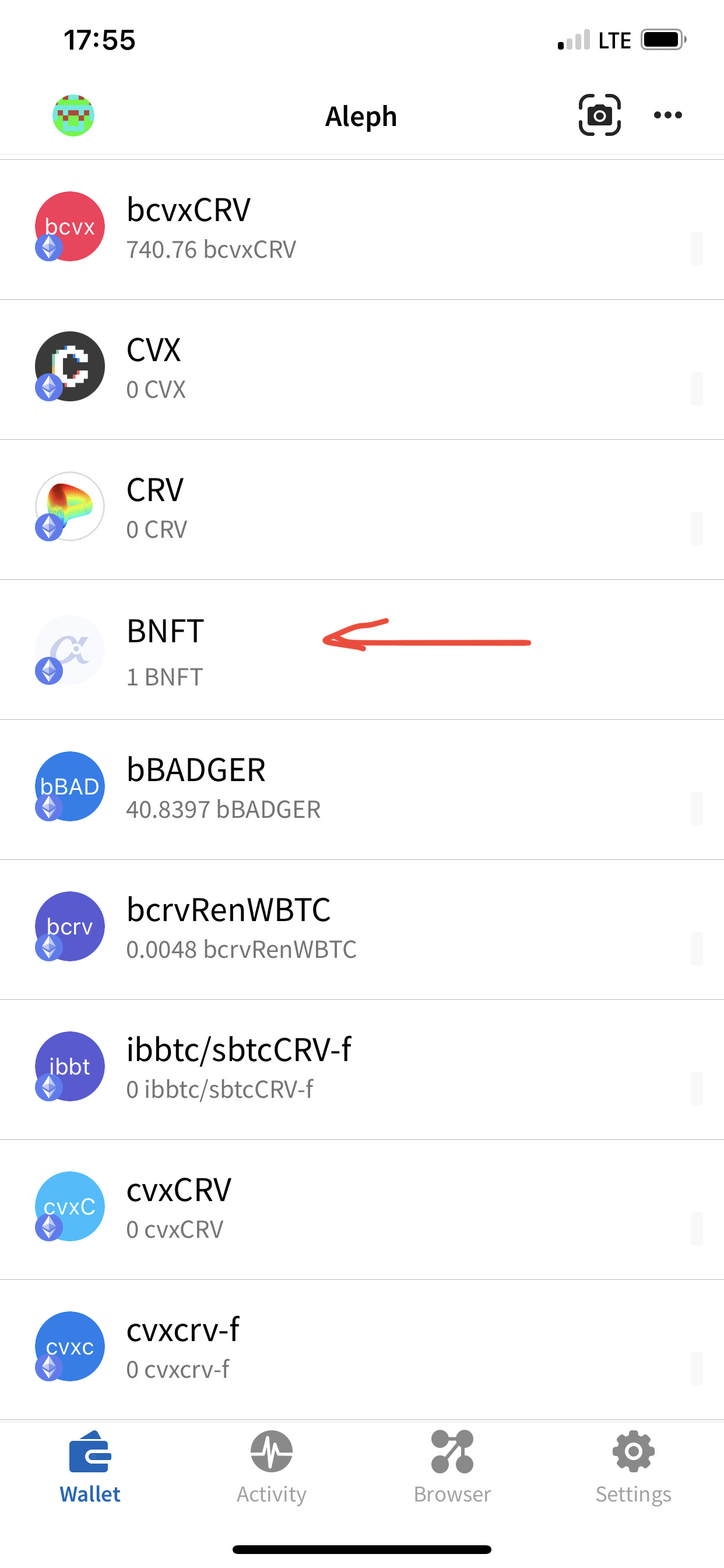Open the bcvxCRV token row
724x1568 pixels.
click(361, 229)
